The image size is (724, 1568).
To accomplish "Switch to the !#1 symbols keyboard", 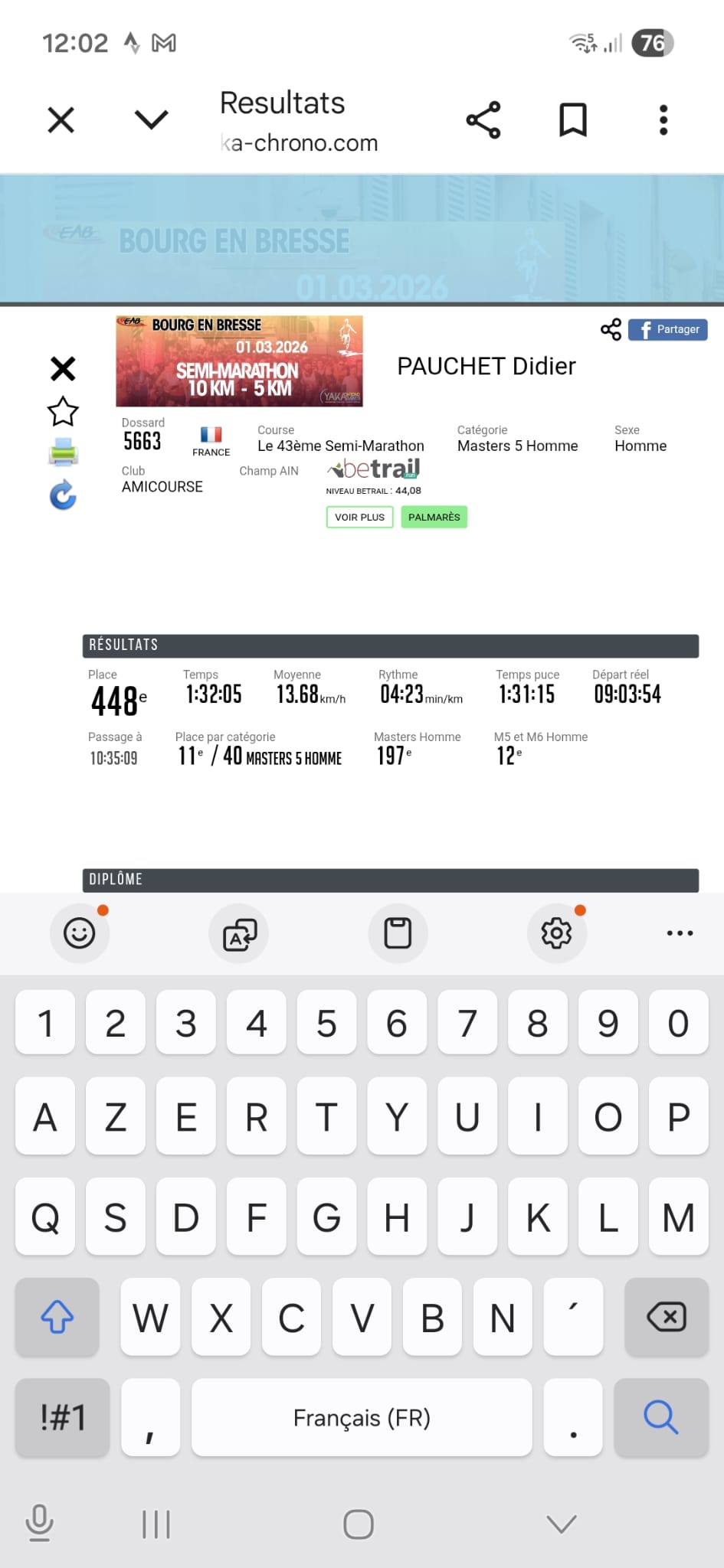I will point(63,1417).
